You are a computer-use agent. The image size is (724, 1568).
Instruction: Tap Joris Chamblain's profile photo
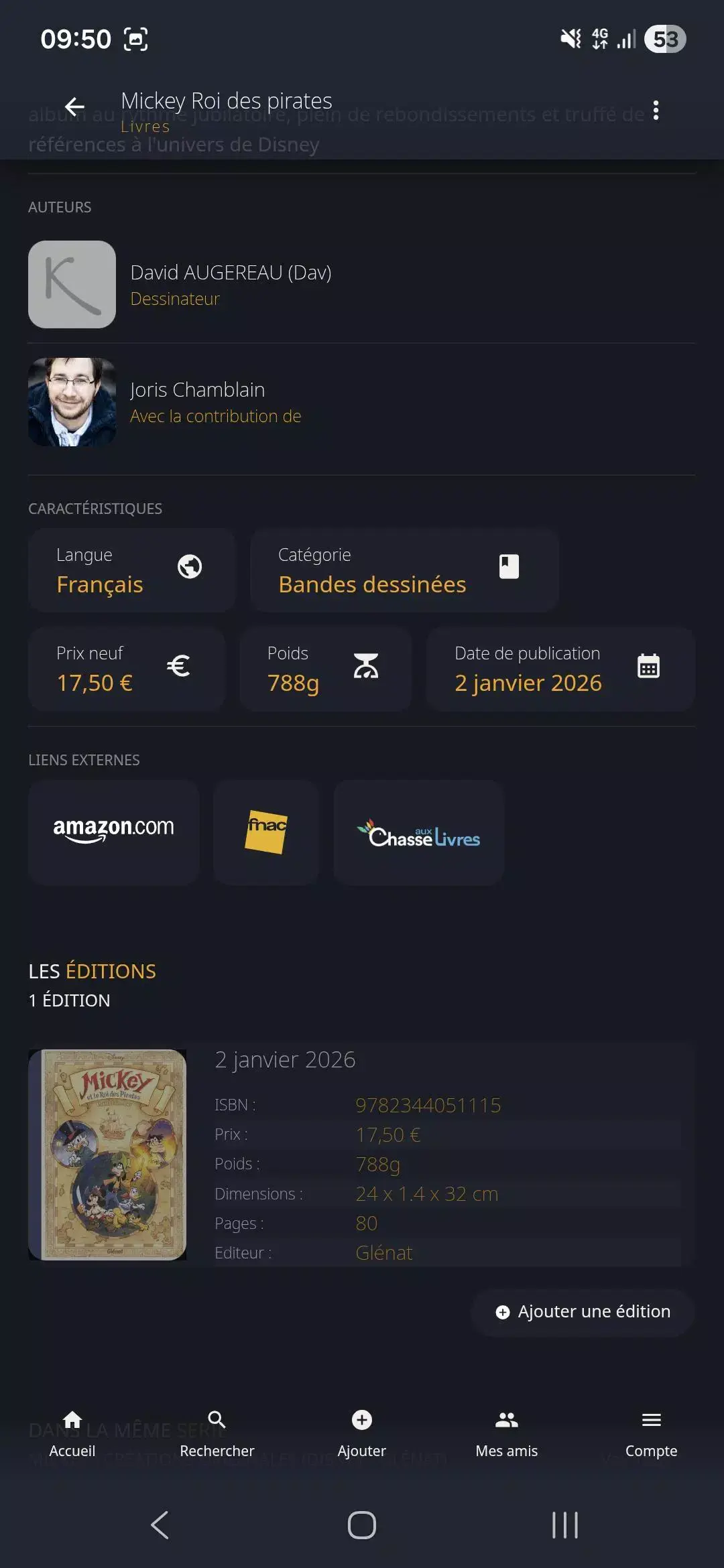(x=72, y=401)
